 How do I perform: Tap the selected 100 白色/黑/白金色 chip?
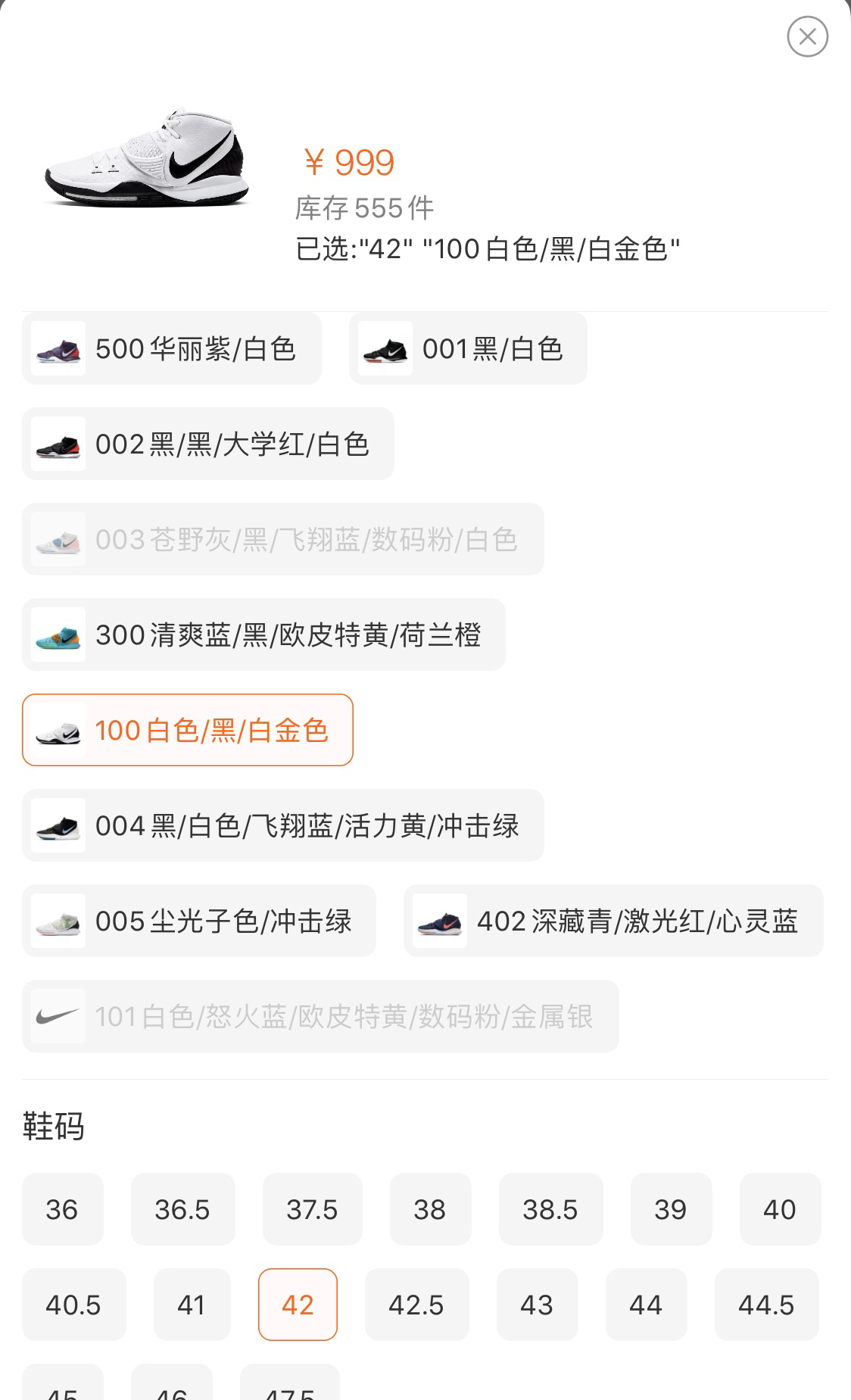pyautogui.click(x=188, y=730)
